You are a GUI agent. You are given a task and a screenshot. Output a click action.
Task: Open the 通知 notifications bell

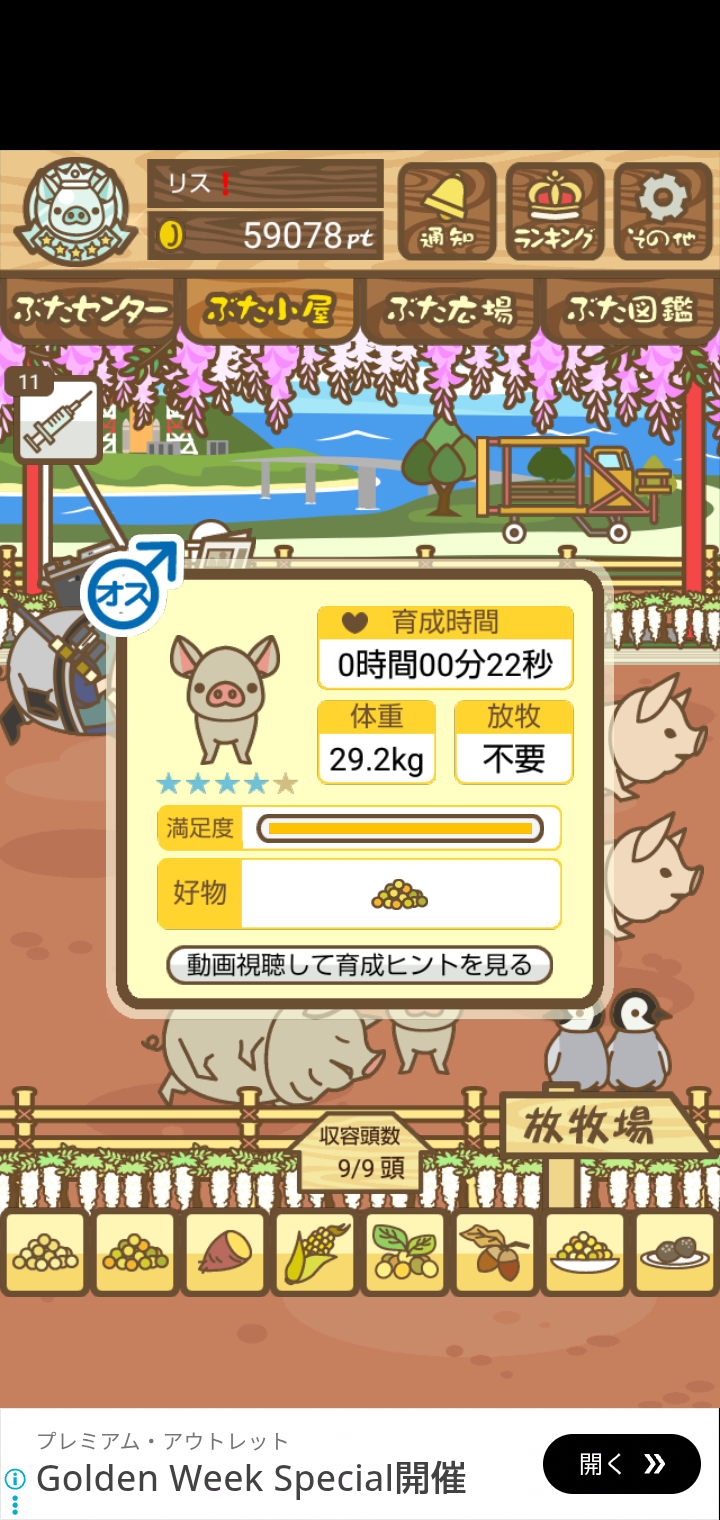tap(446, 211)
